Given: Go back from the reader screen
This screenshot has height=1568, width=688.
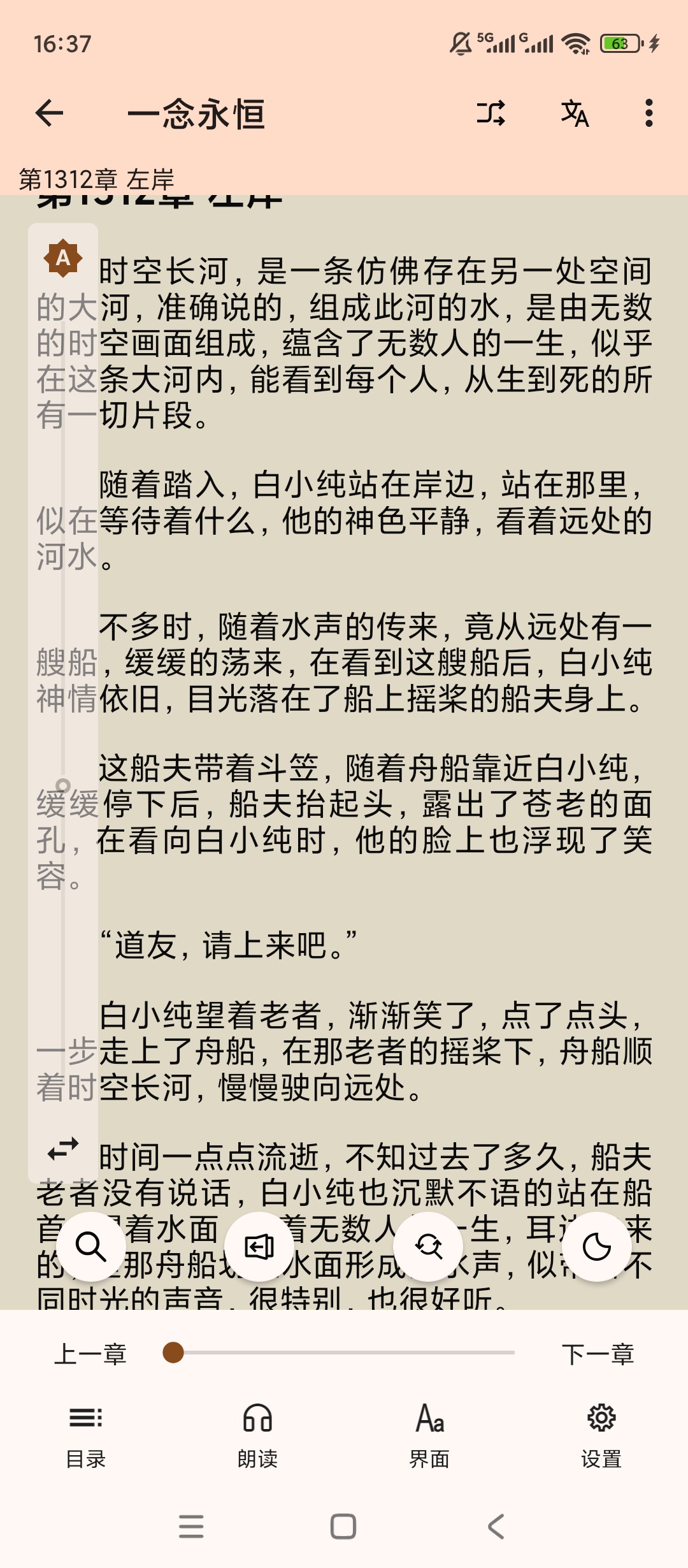Looking at the screenshot, I should [50, 114].
